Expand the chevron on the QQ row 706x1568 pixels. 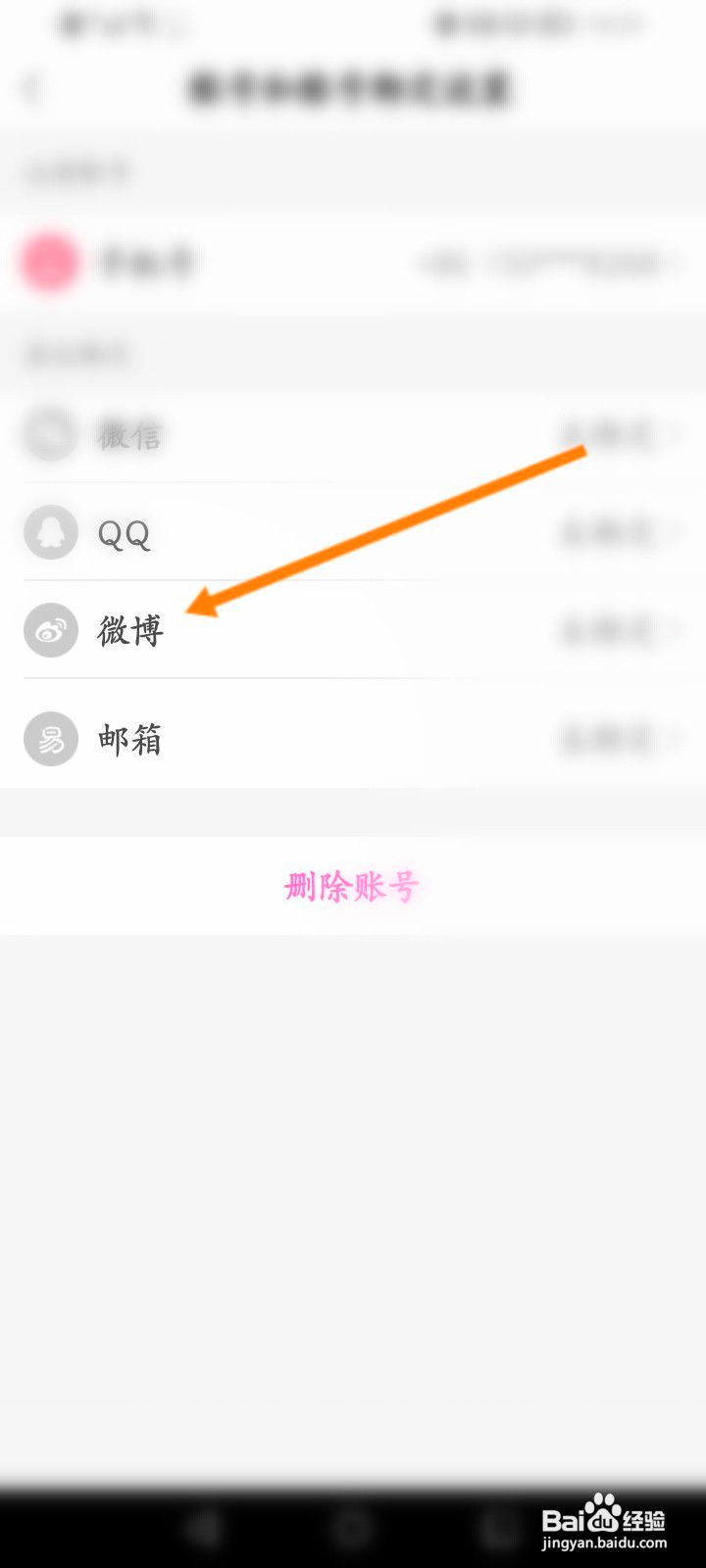677,533
